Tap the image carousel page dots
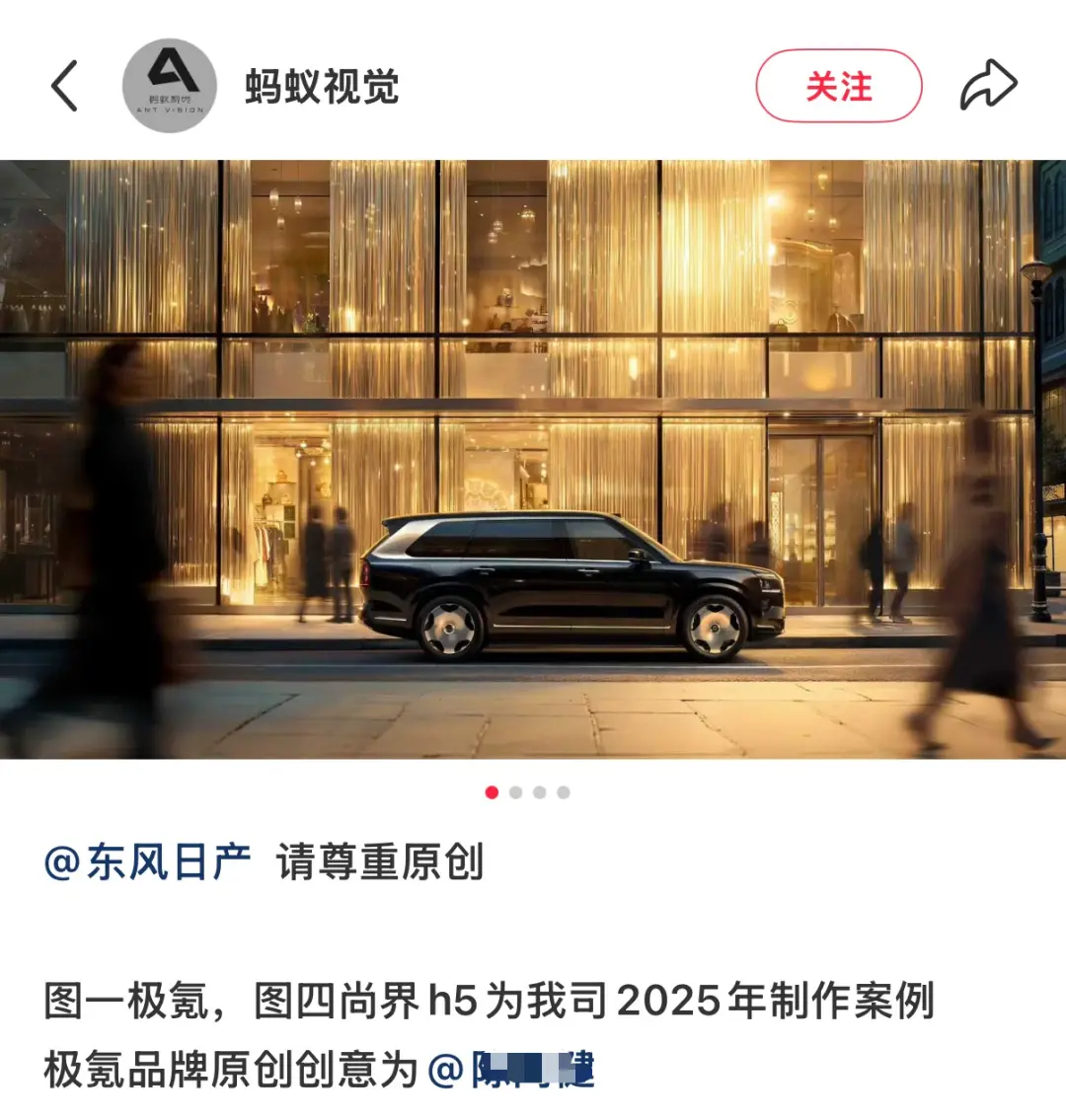Image resolution: width=1066 pixels, height=1120 pixels. pyautogui.click(x=527, y=792)
